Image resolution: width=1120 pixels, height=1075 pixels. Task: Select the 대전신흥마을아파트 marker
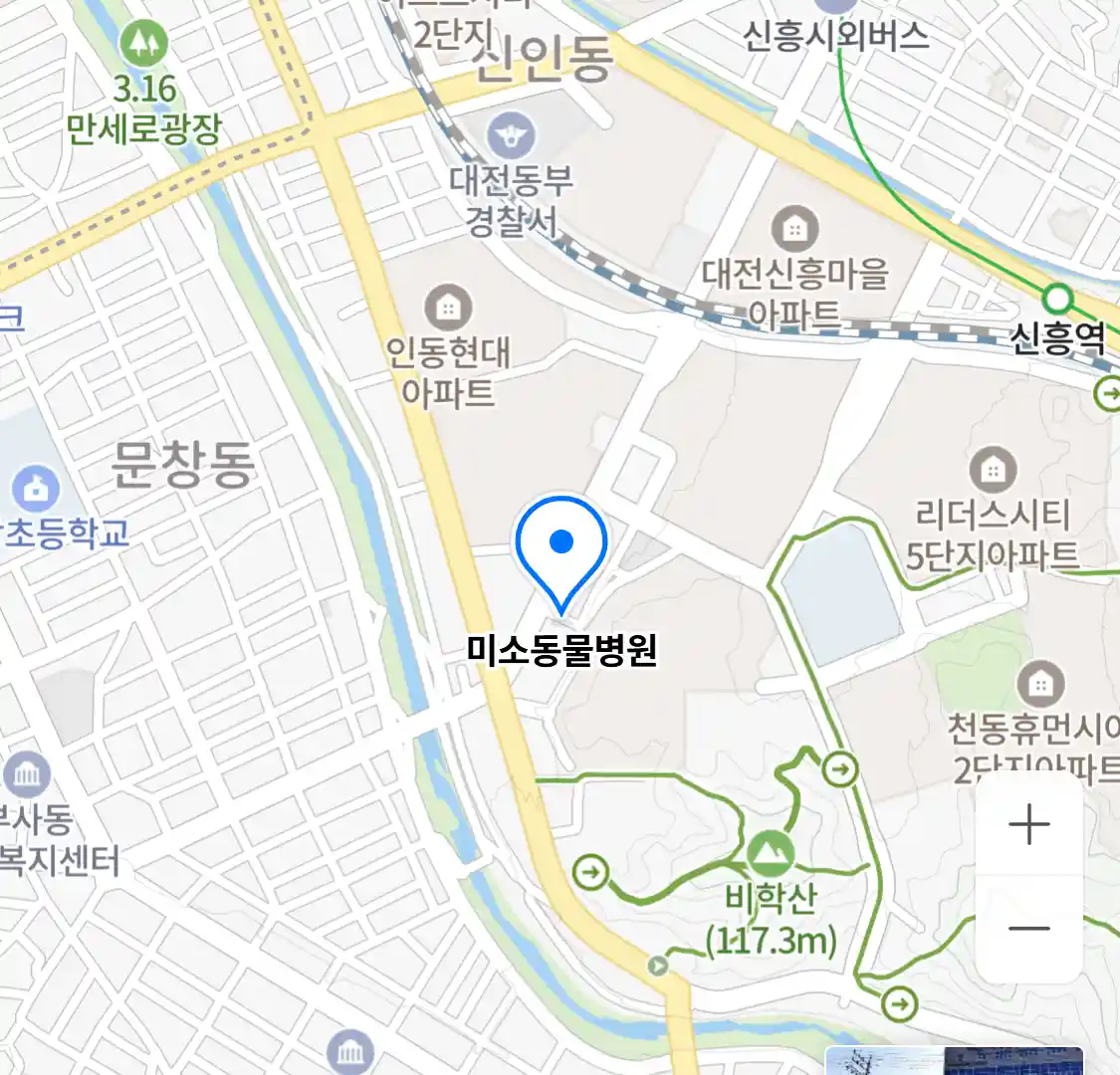793,229
